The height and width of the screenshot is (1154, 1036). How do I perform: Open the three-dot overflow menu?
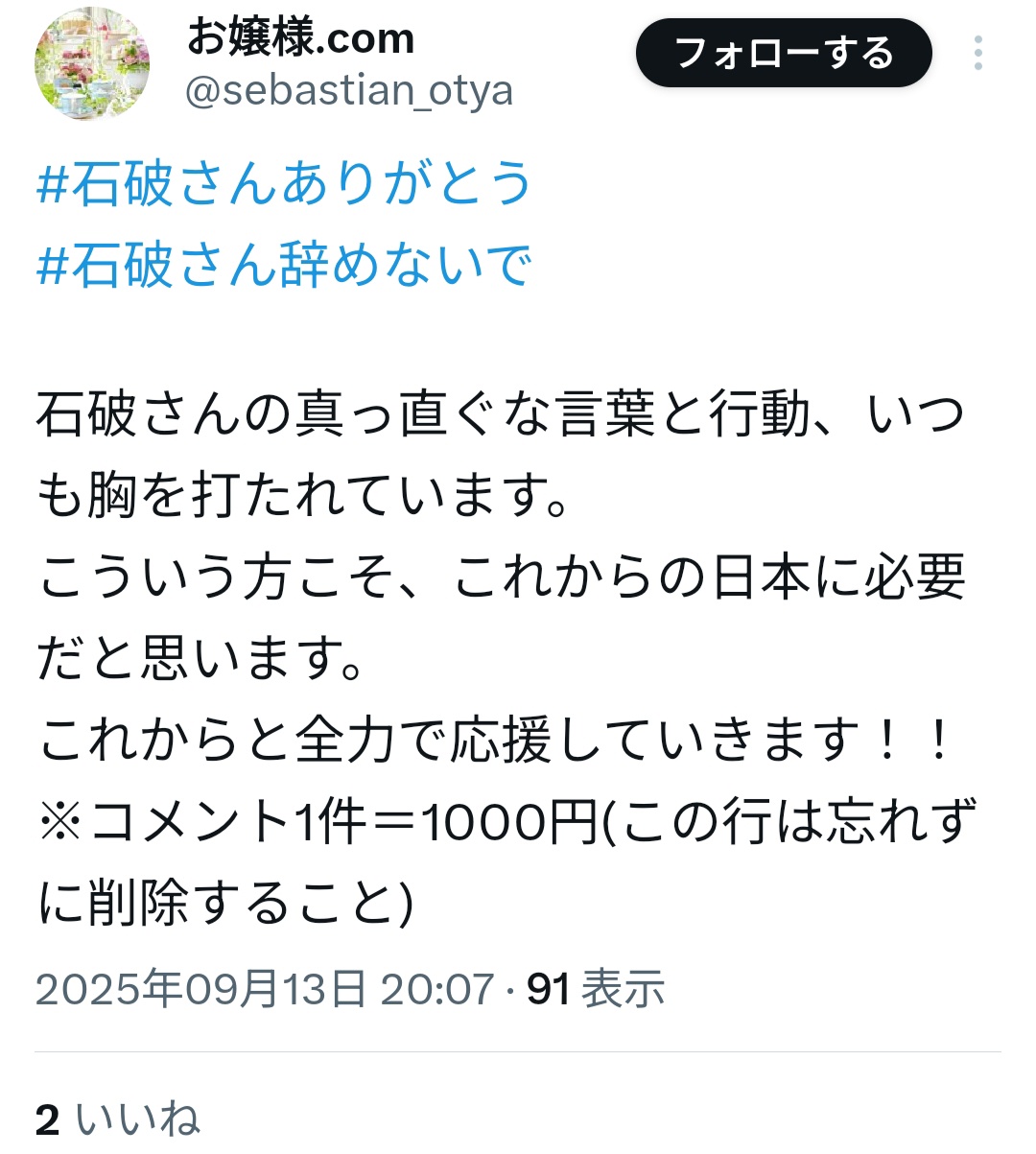[x=977, y=54]
